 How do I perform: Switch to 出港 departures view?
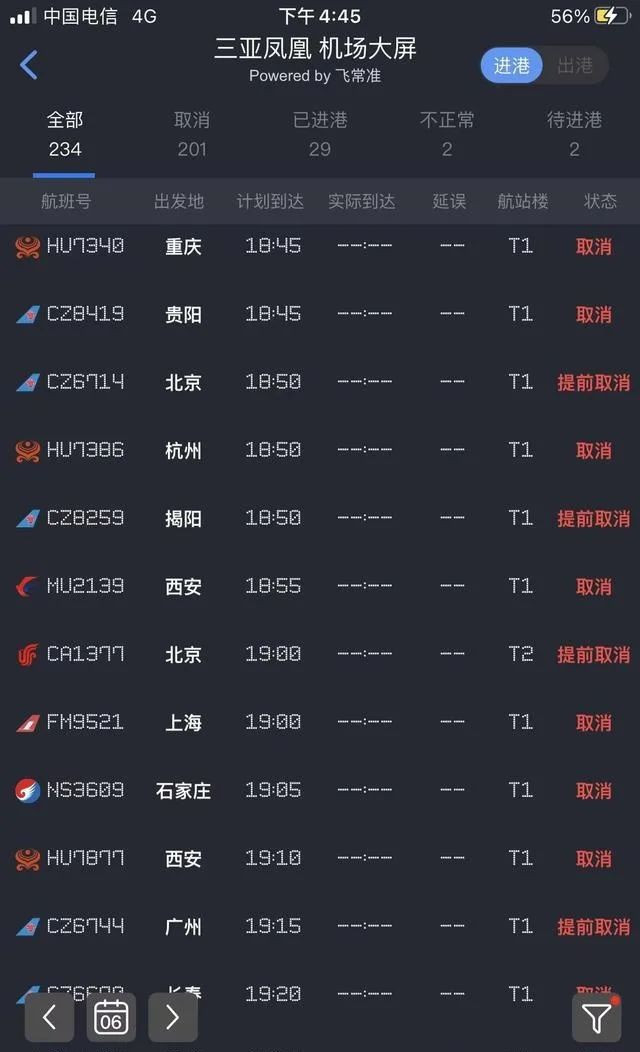(575, 66)
